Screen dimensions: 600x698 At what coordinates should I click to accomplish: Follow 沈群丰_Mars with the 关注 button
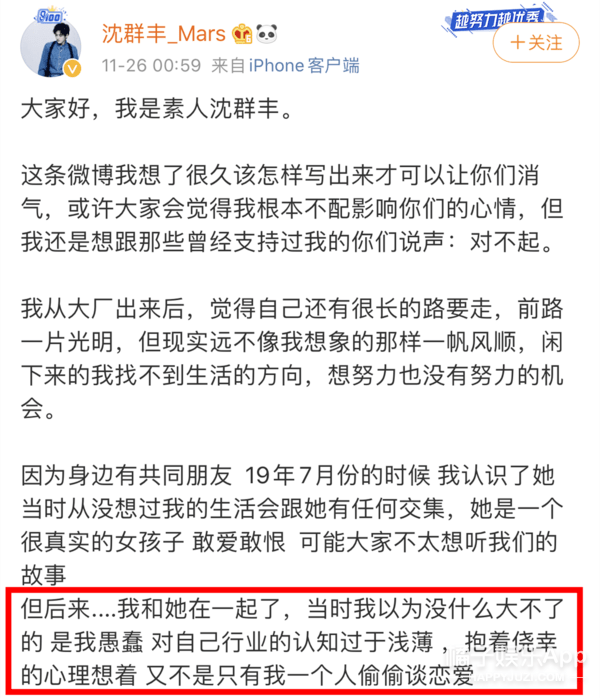pos(535,43)
